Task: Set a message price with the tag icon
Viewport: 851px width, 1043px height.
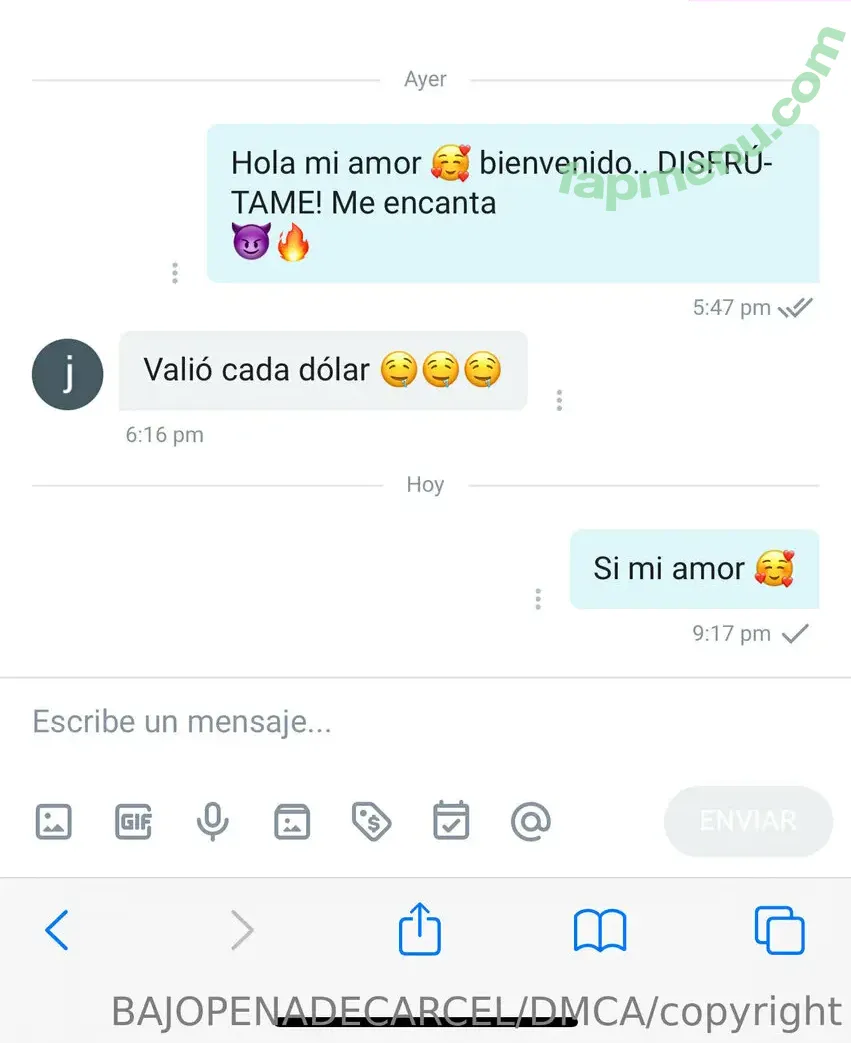Action: tap(371, 822)
